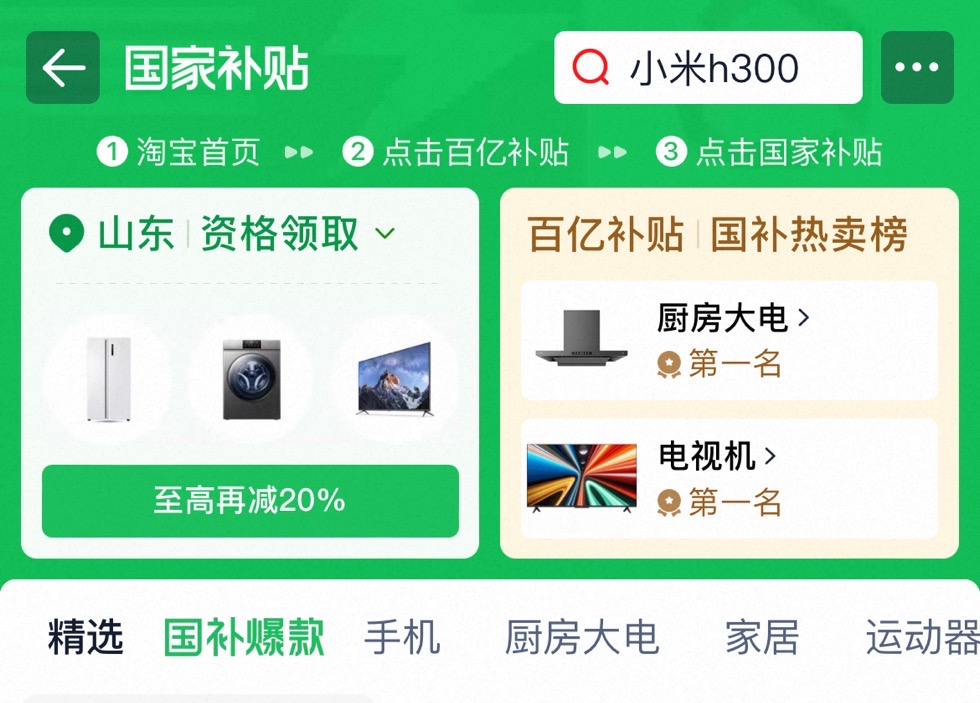Open the 厨房大电 top-ranked card

729,341
